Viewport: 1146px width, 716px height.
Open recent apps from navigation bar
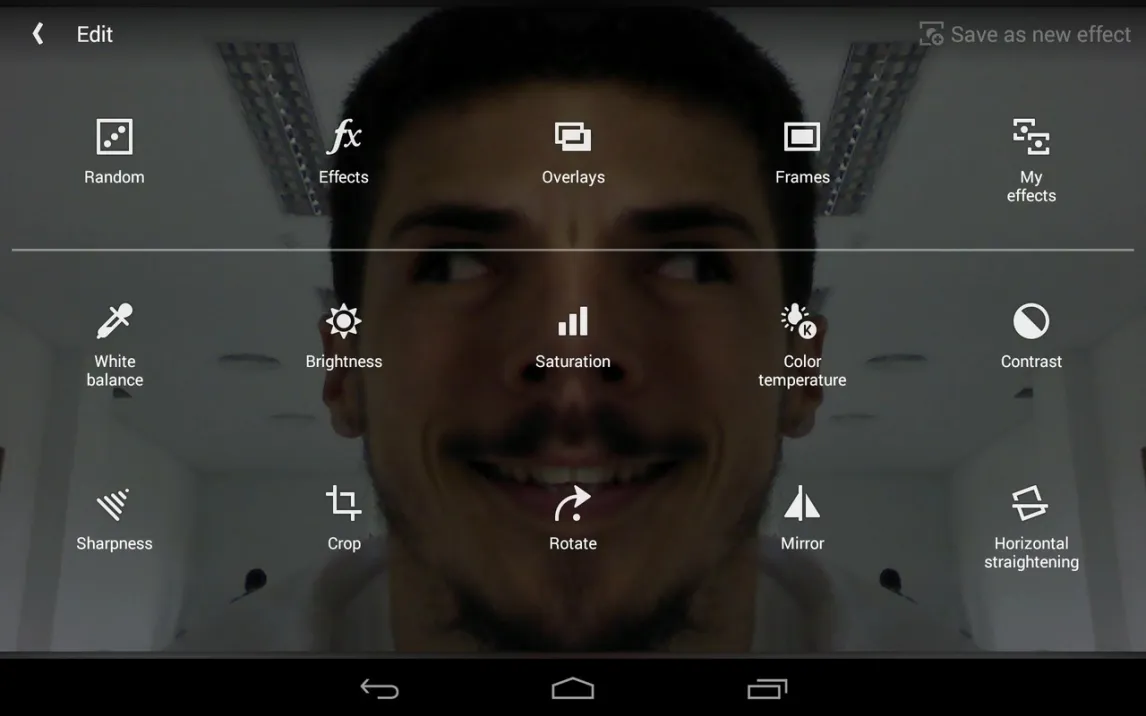tap(767, 688)
